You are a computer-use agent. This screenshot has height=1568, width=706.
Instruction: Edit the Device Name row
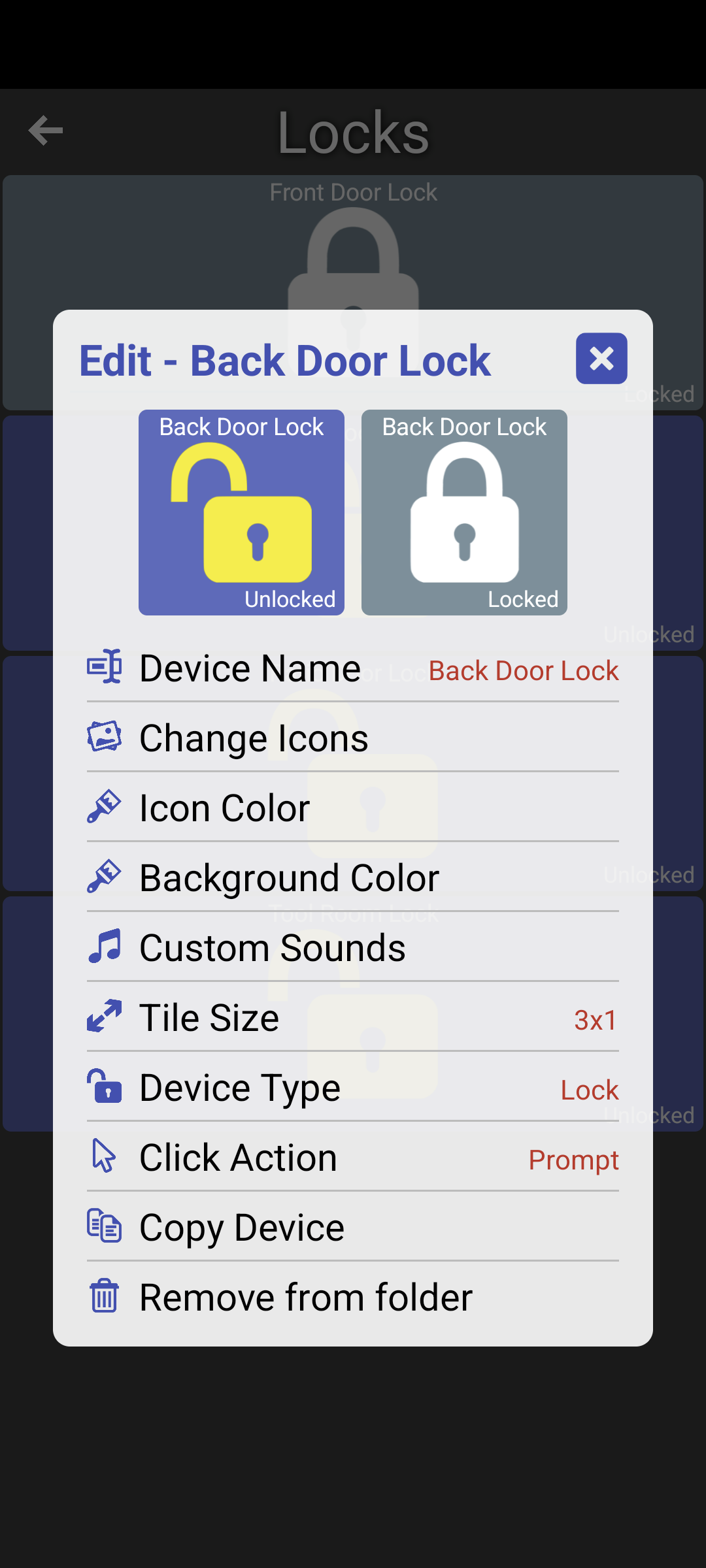(x=353, y=668)
